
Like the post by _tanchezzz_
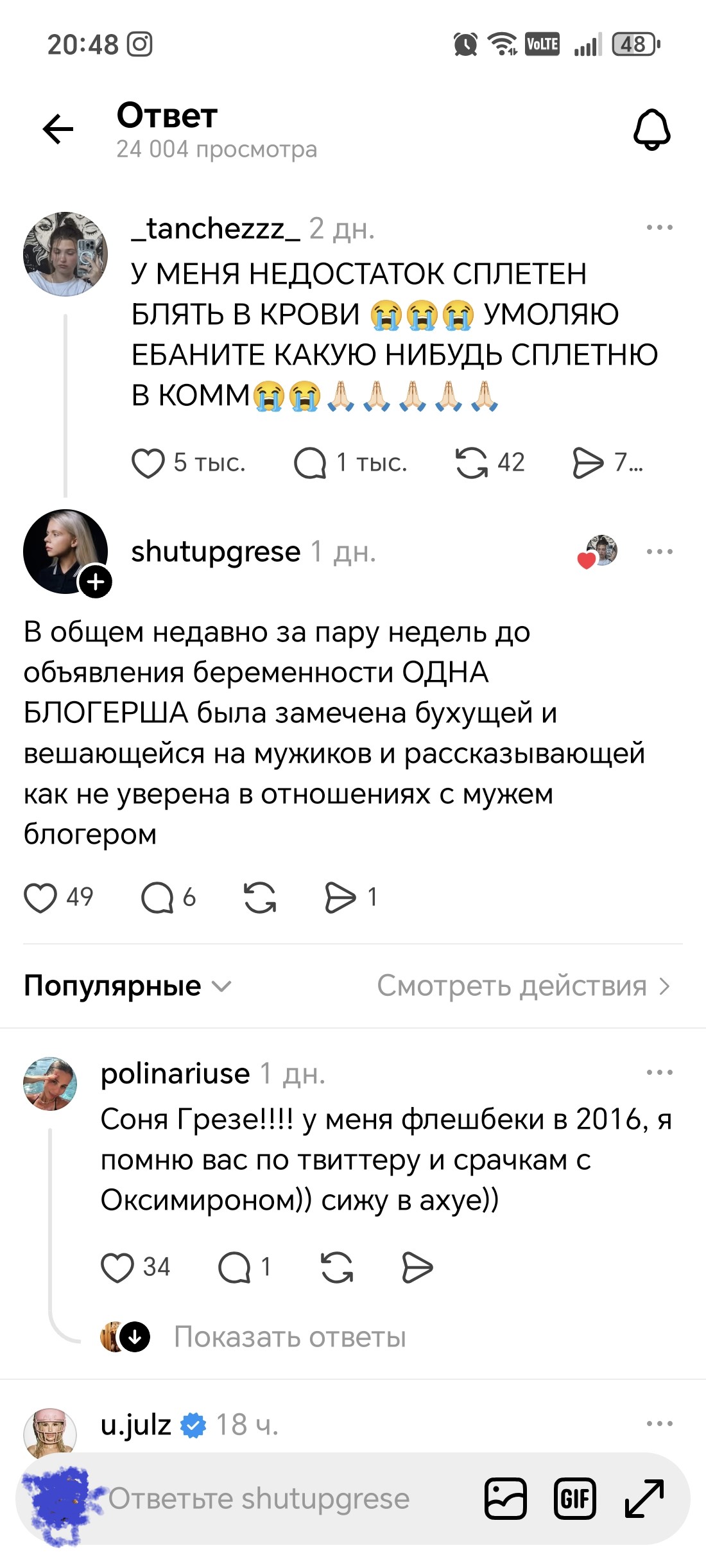[x=148, y=463]
